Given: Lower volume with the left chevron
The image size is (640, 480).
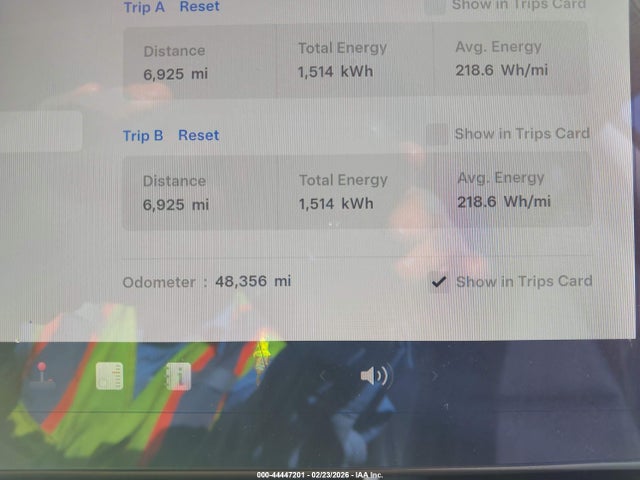Looking at the screenshot, I should (x=322, y=376).
